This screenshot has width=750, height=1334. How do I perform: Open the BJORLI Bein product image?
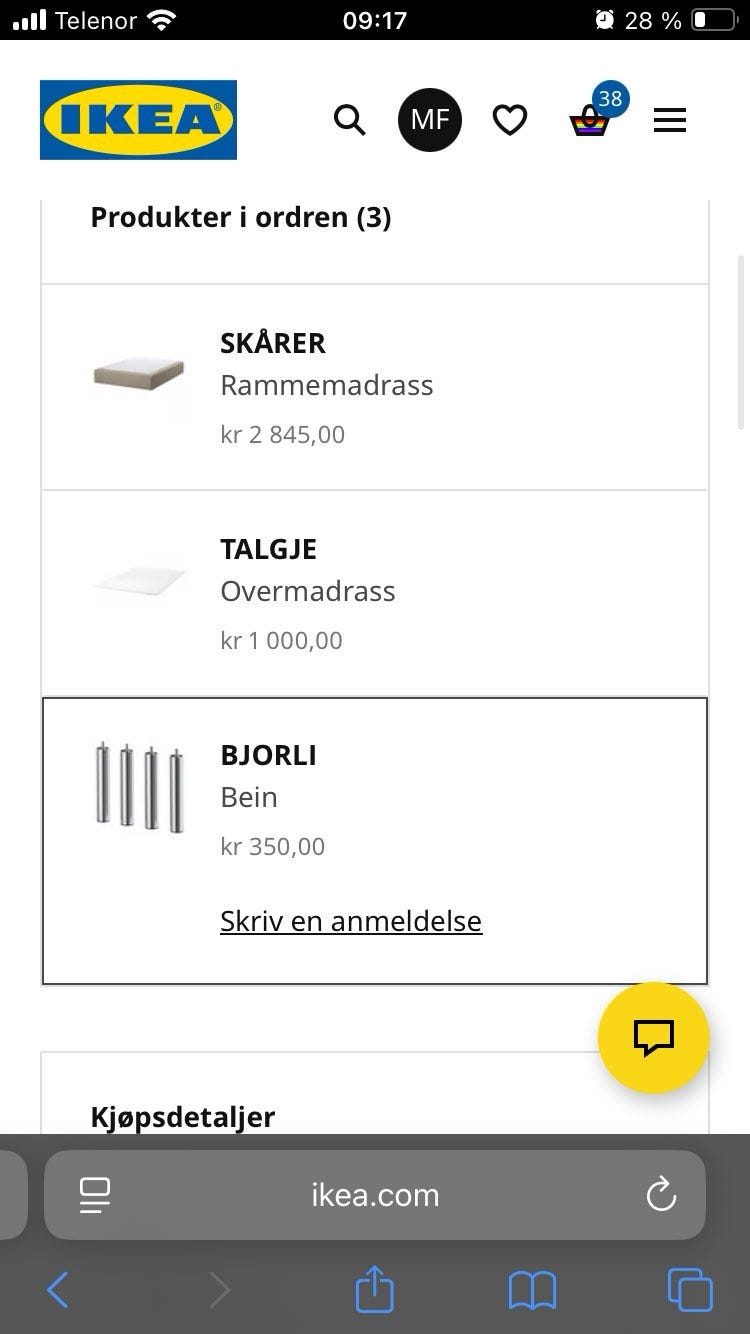point(139,786)
